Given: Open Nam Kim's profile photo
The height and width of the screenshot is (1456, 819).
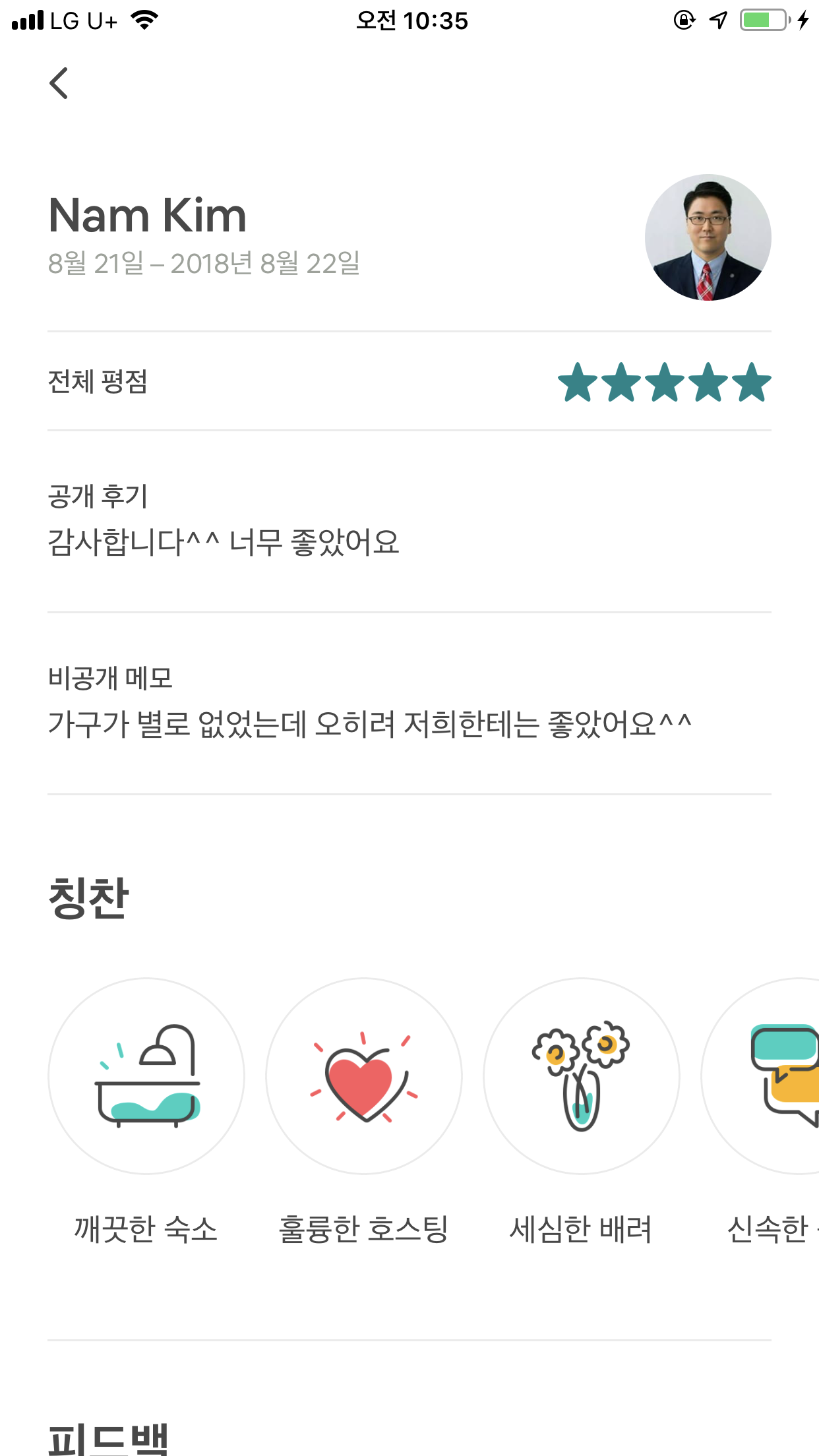Looking at the screenshot, I should [708, 237].
